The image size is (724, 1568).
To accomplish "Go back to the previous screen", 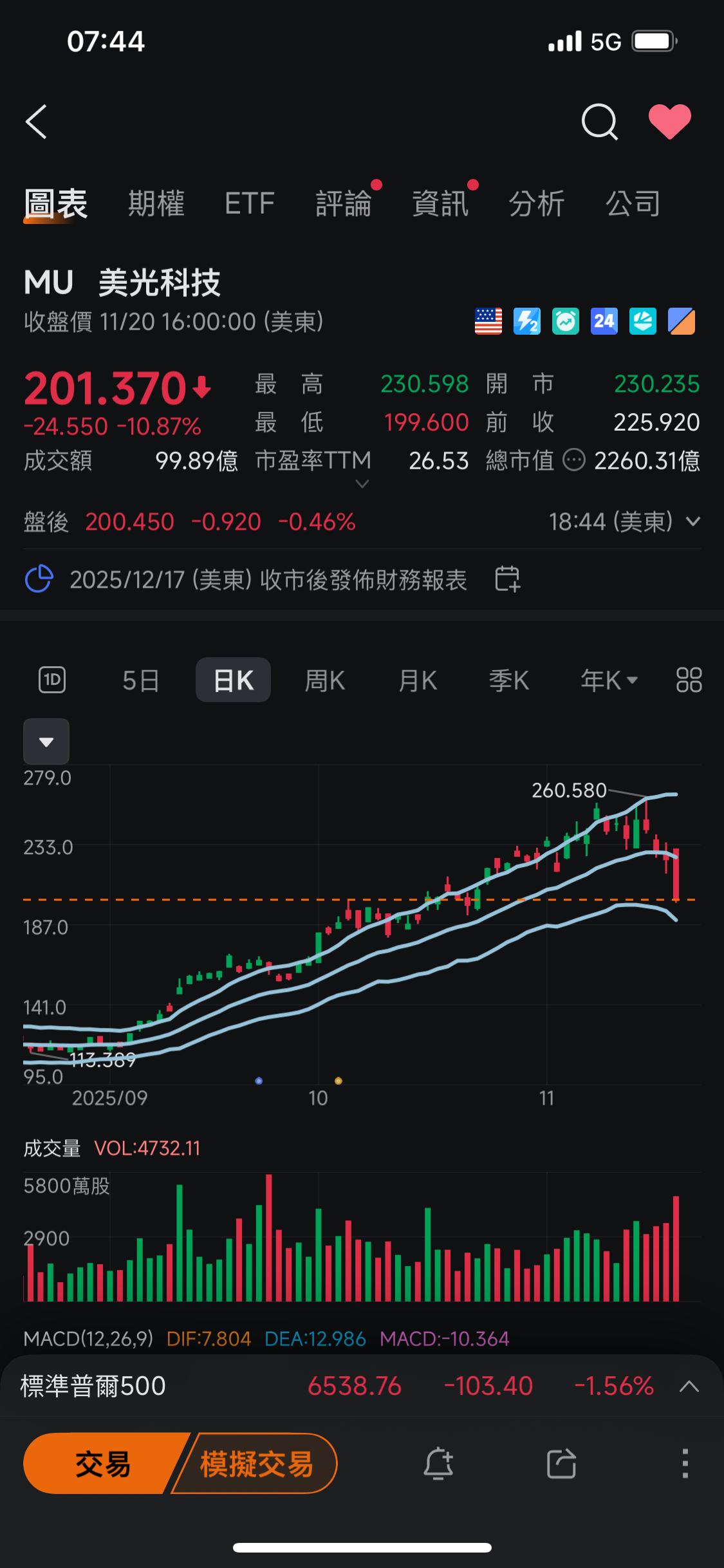I will coord(37,122).
